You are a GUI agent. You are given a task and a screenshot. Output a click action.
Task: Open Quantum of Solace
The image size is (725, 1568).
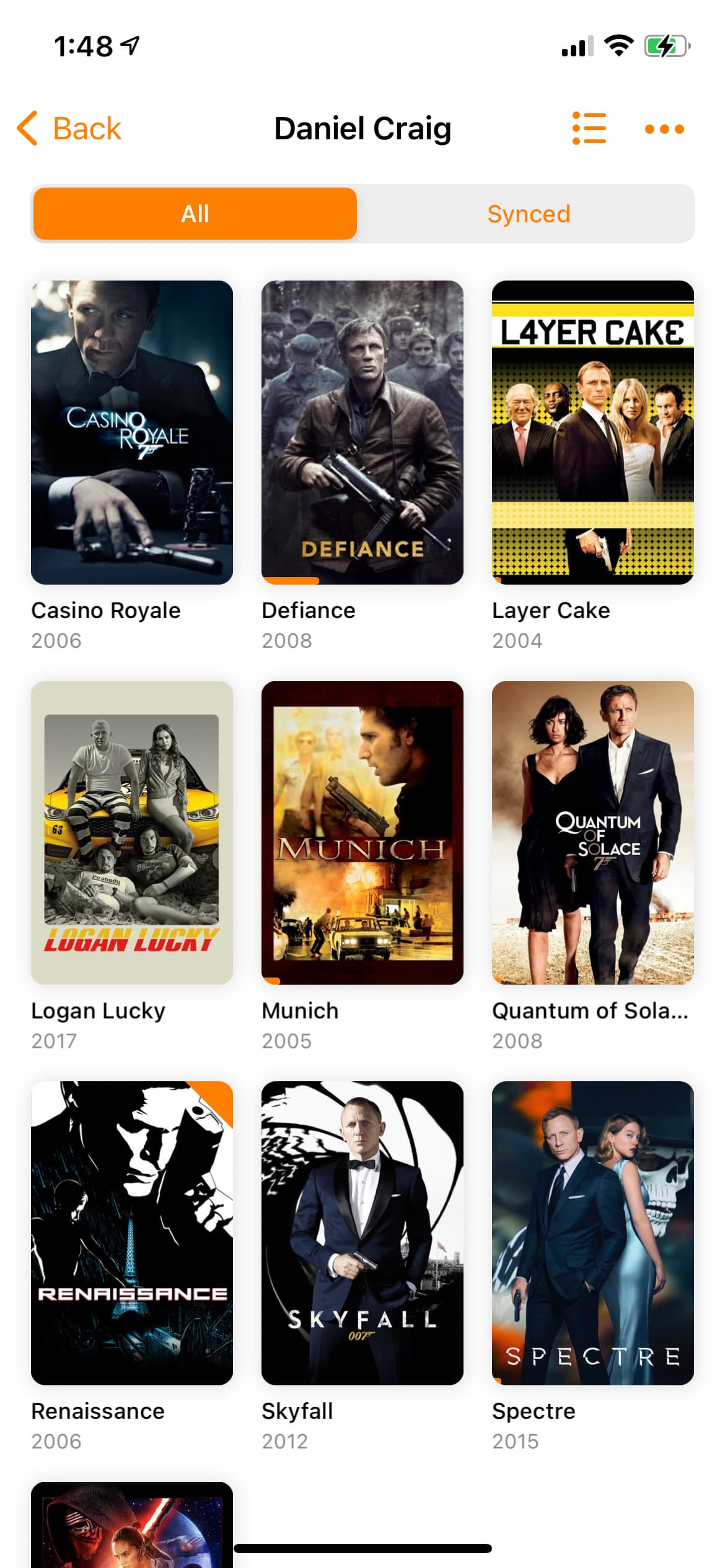pyautogui.click(x=592, y=832)
